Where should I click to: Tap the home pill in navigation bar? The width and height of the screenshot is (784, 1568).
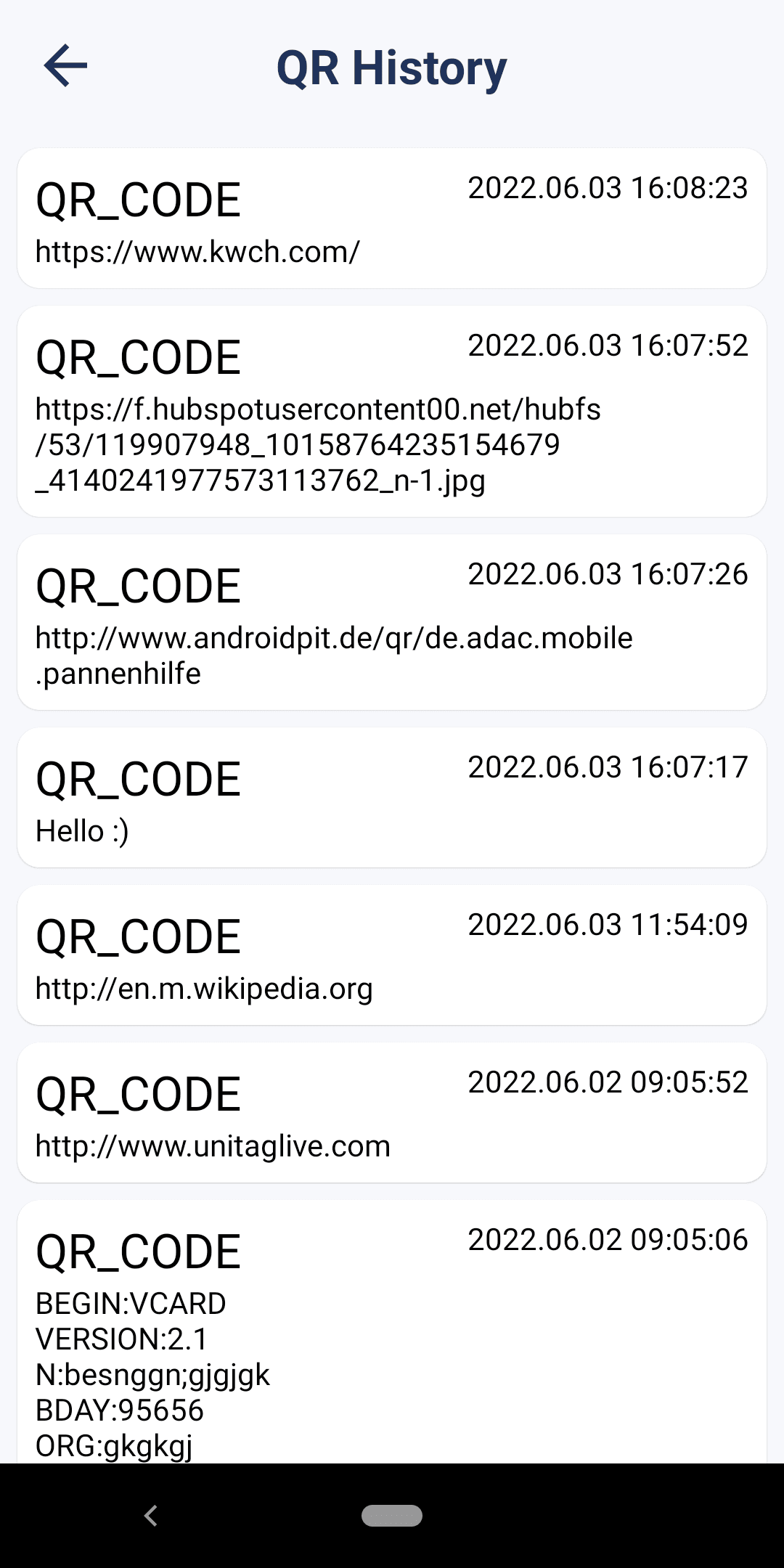392,1516
